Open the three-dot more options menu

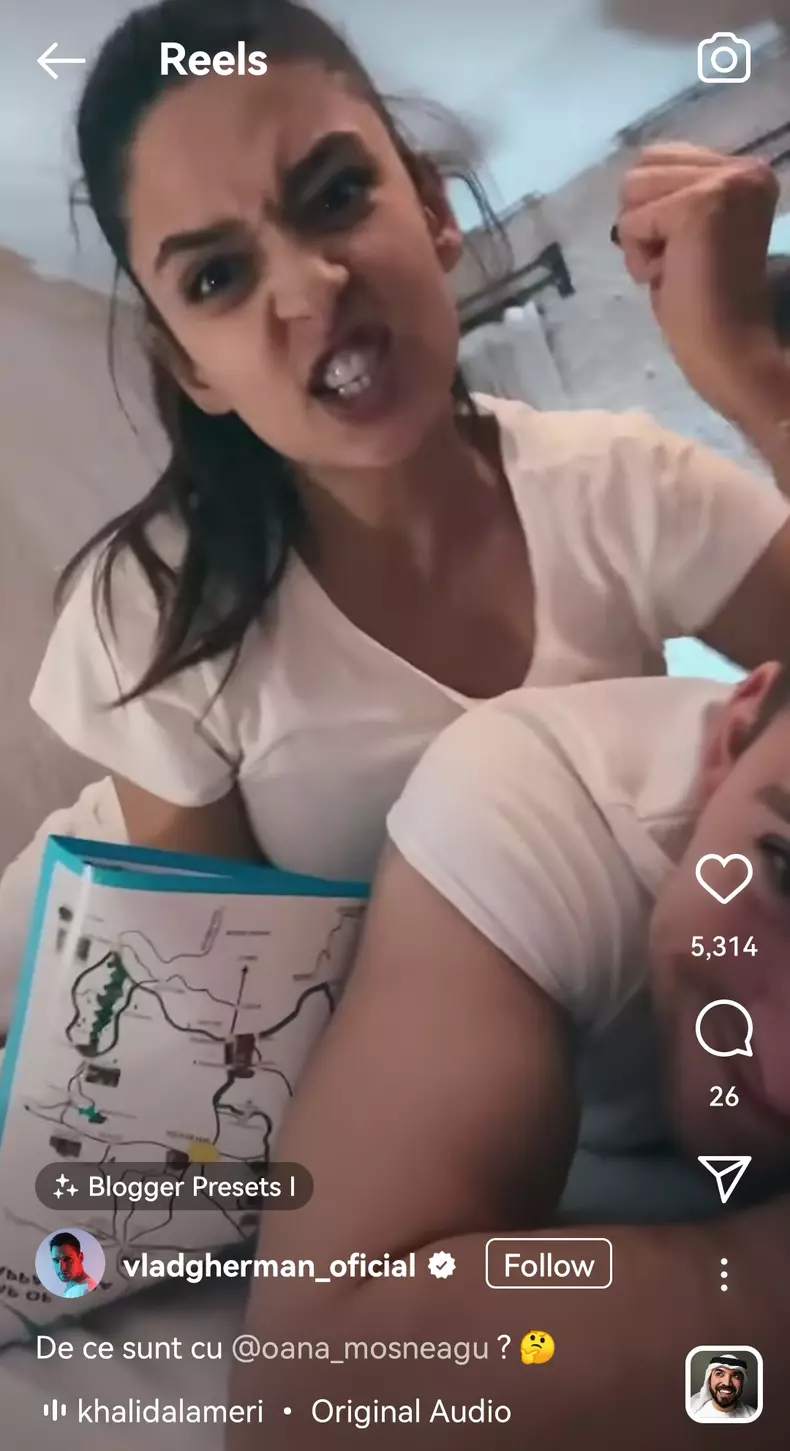click(x=724, y=1274)
